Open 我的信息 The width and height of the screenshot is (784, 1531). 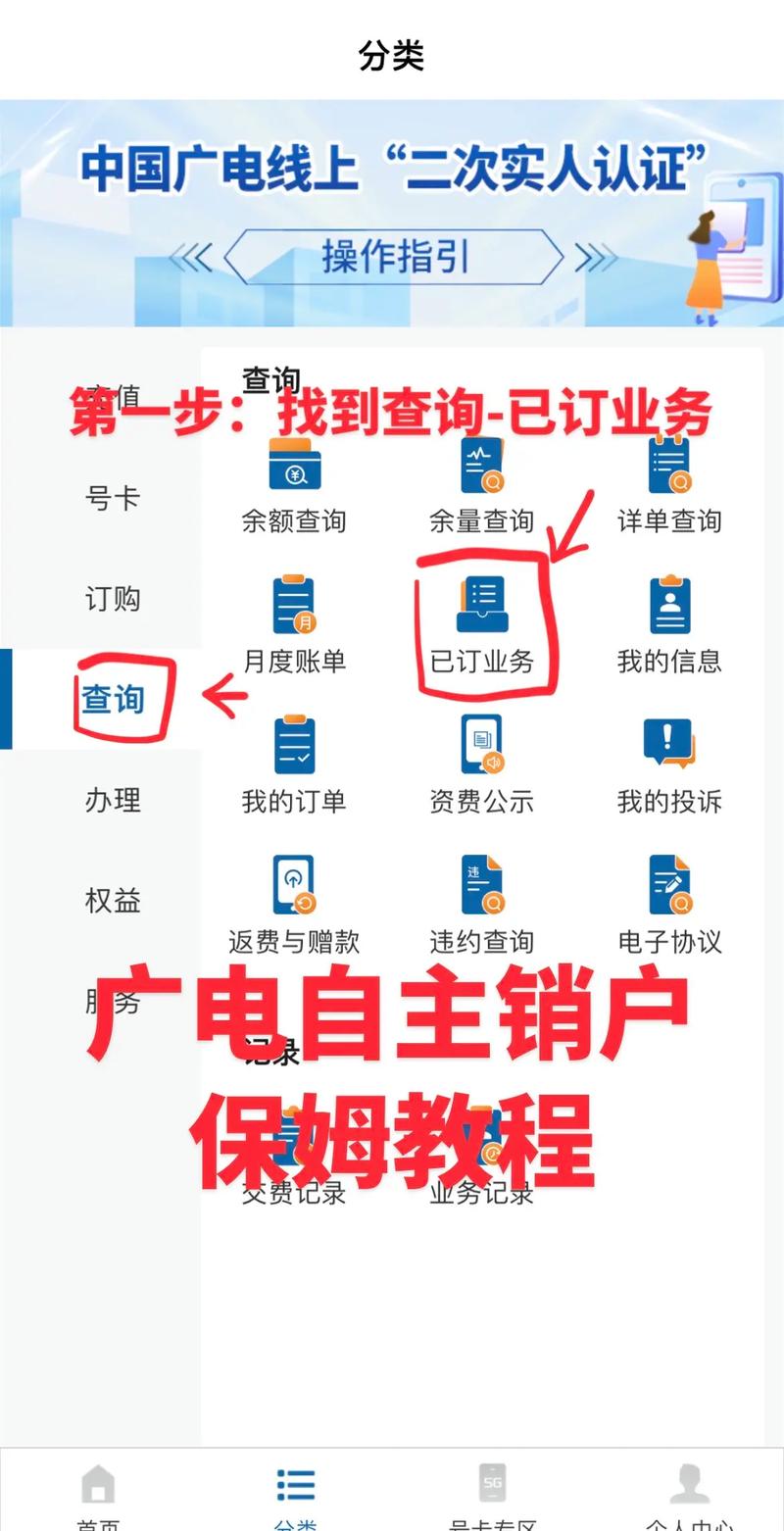669,624
